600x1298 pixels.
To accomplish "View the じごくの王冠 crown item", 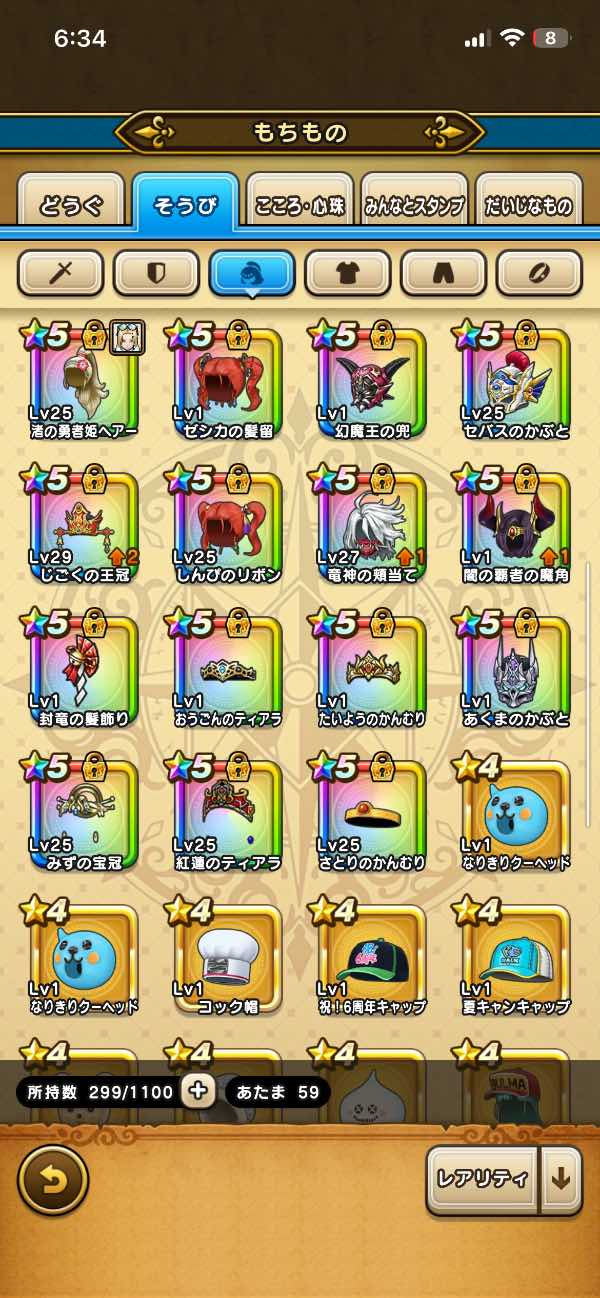I will coord(84,525).
